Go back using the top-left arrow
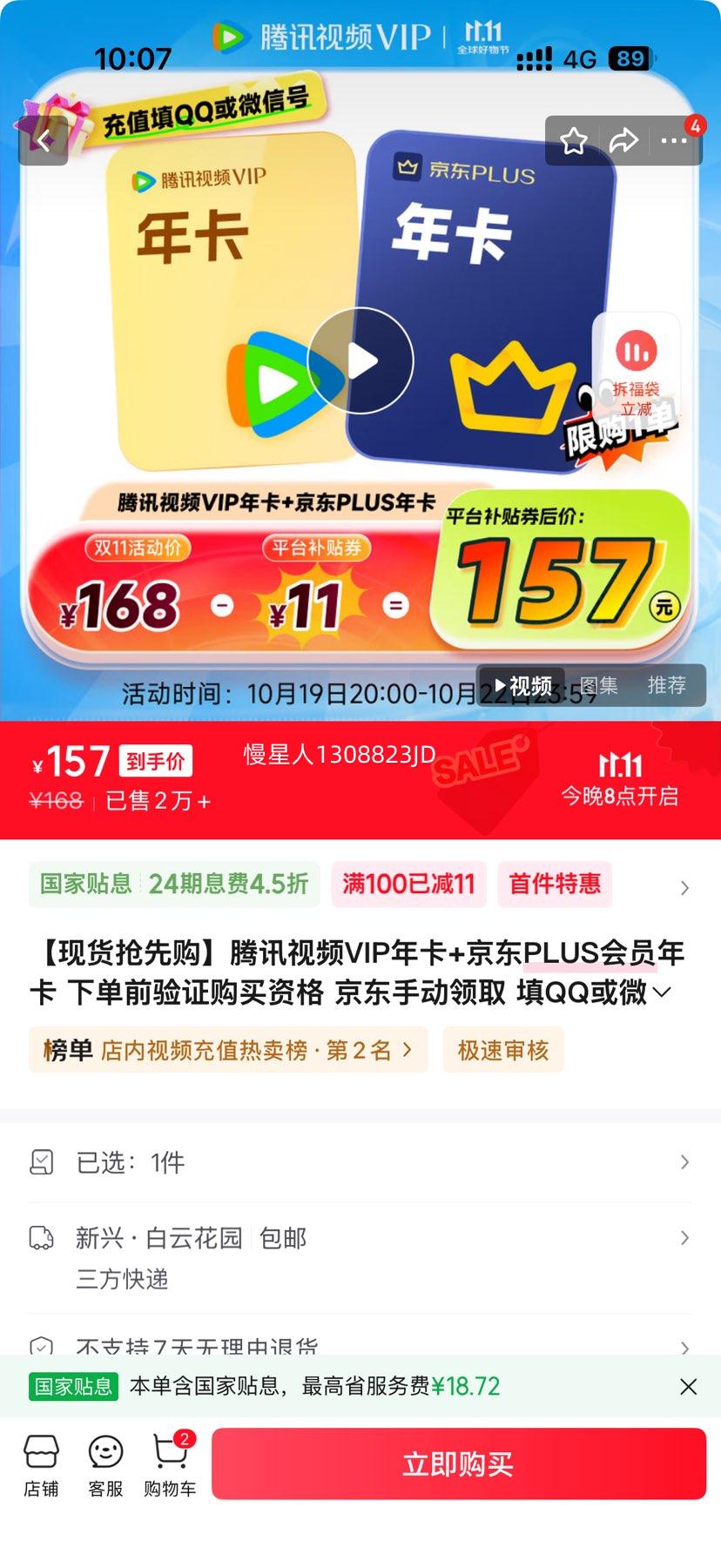Image resolution: width=721 pixels, height=1568 pixels. point(44,141)
